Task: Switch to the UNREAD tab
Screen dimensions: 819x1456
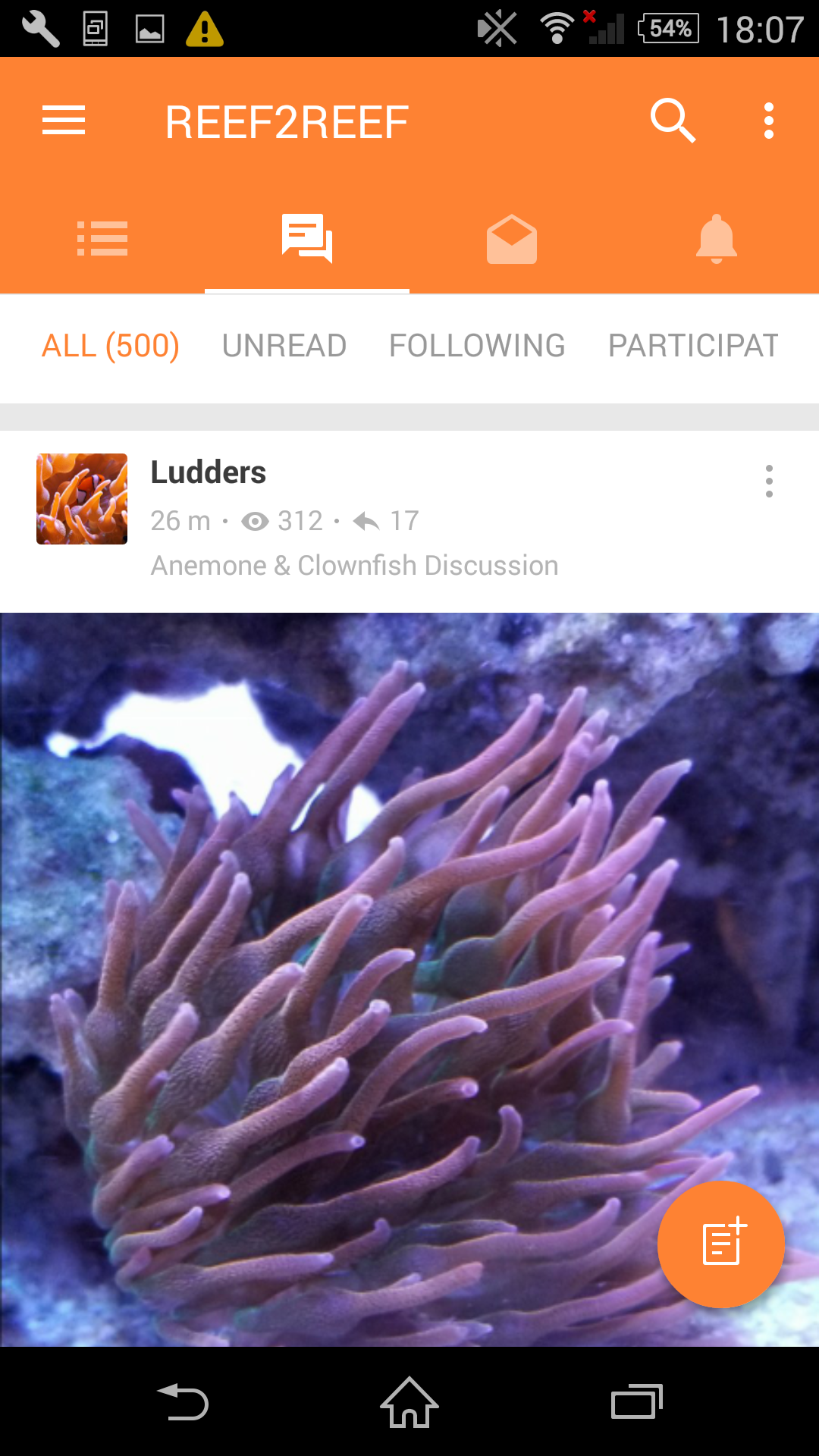Action: [x=284, y=346]
